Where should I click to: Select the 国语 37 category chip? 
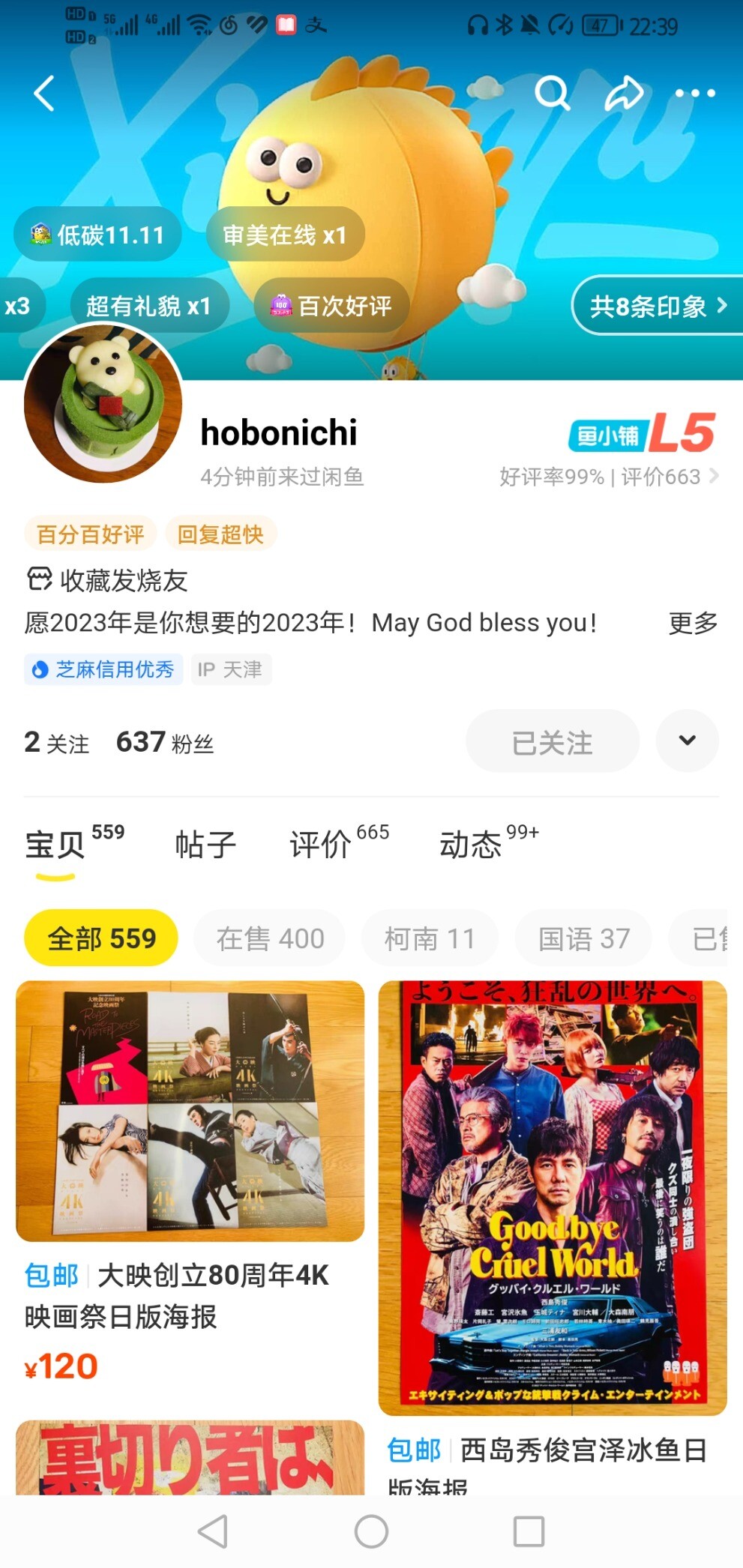click(x=583, y=938)
